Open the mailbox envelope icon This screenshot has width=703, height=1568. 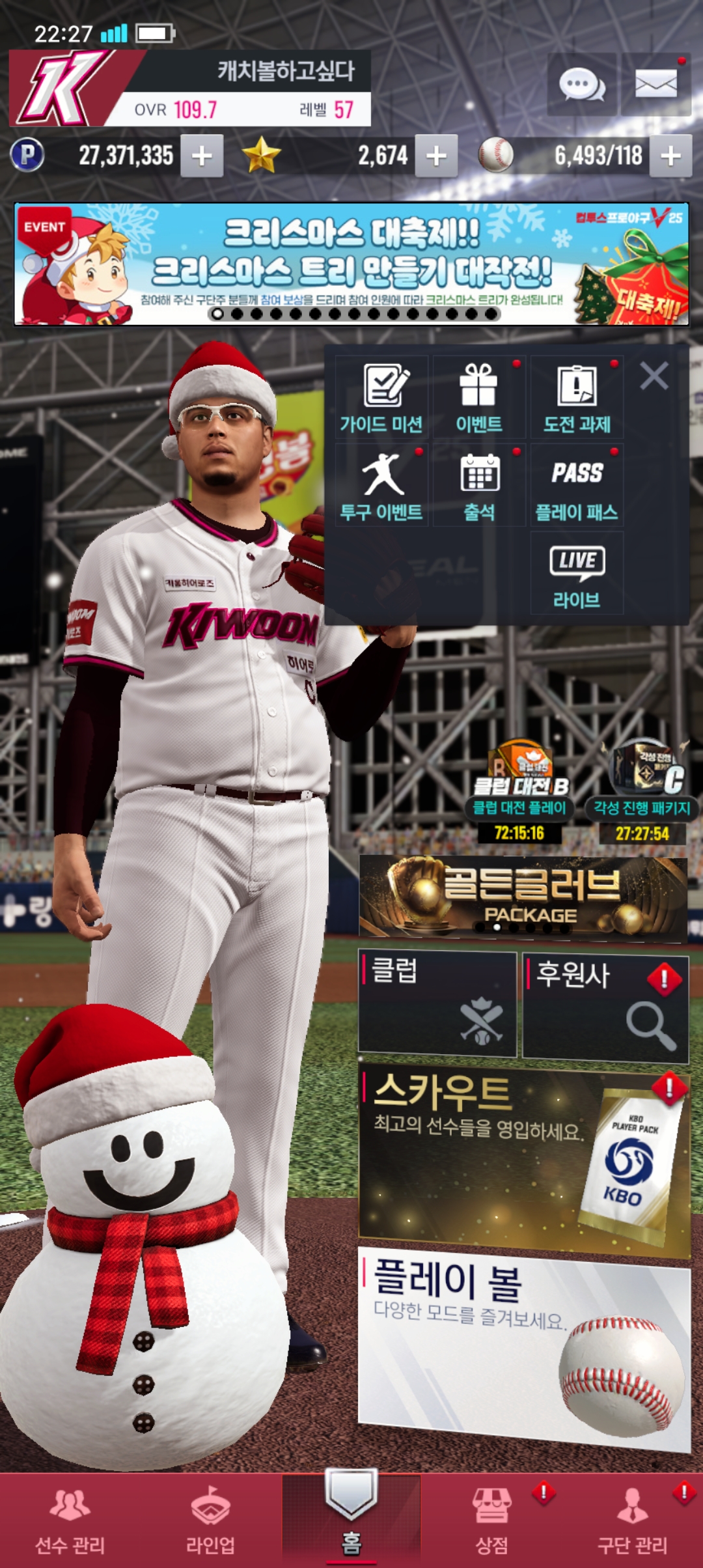pos(655,85)
